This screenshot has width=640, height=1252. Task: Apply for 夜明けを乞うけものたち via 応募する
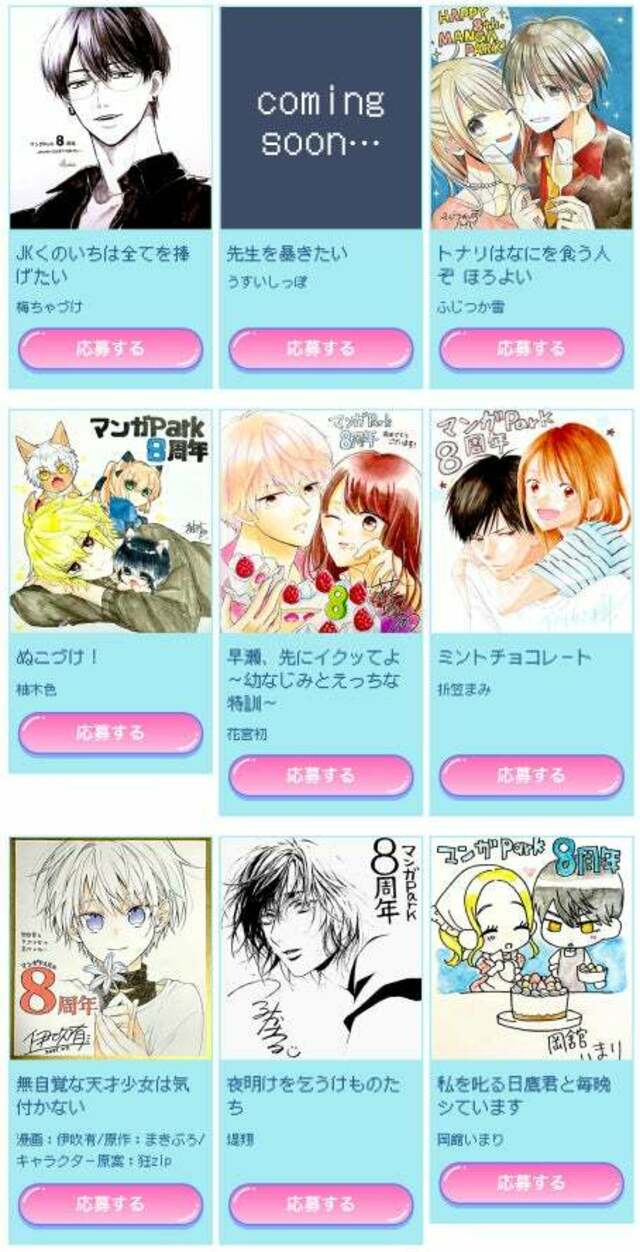coord(321,1204)
